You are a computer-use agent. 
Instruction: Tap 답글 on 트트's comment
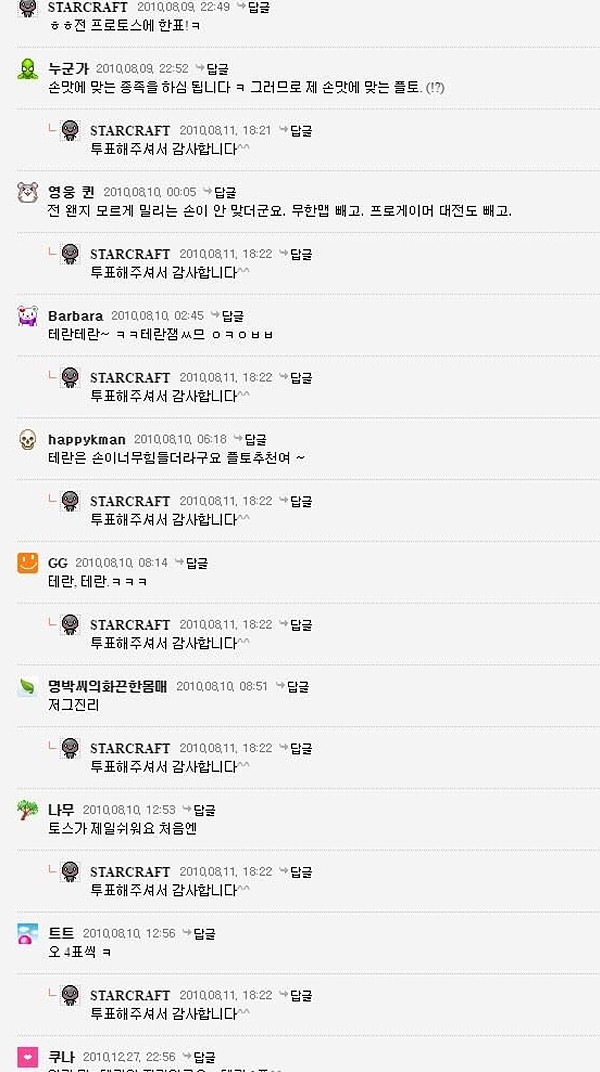(203, 933)
